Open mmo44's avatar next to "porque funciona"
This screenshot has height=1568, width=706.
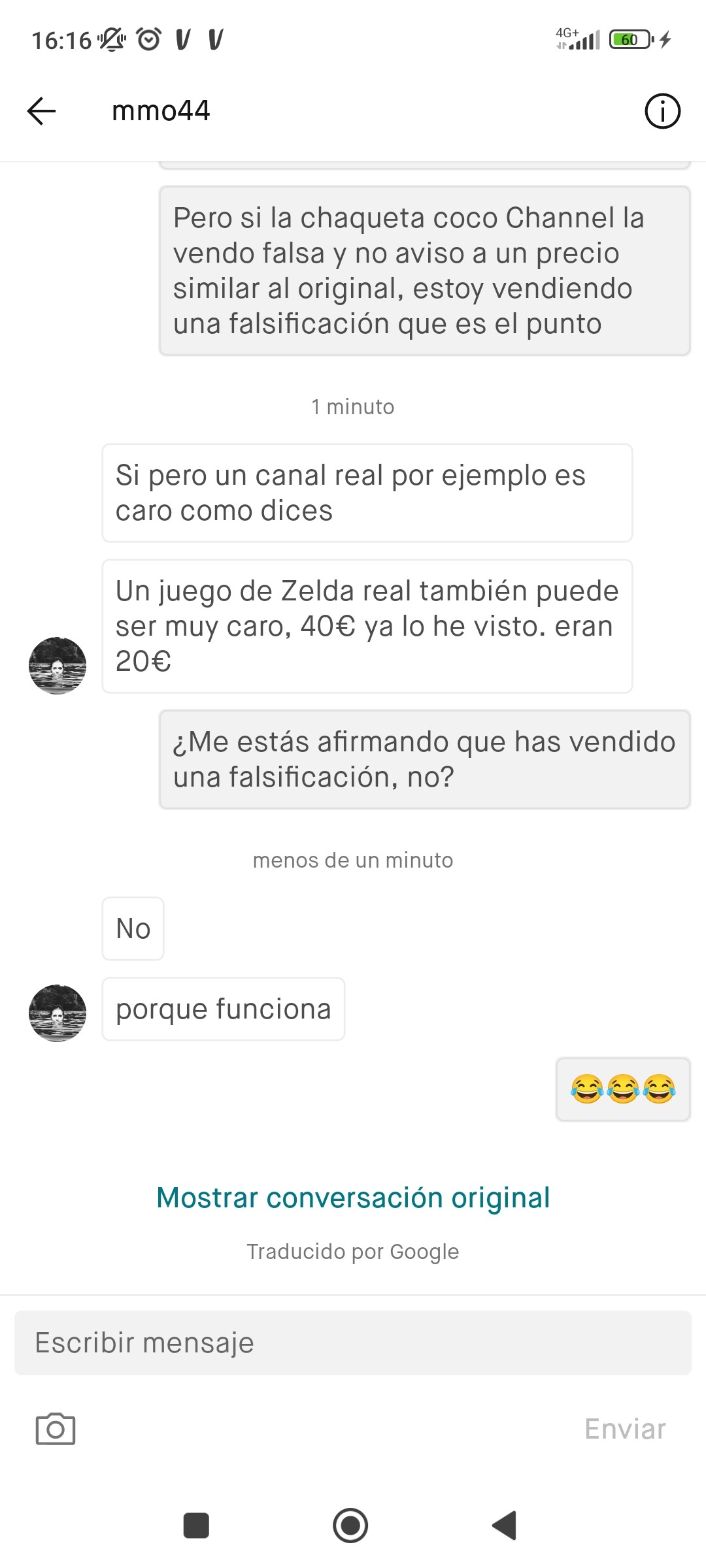coord(58,1013)
